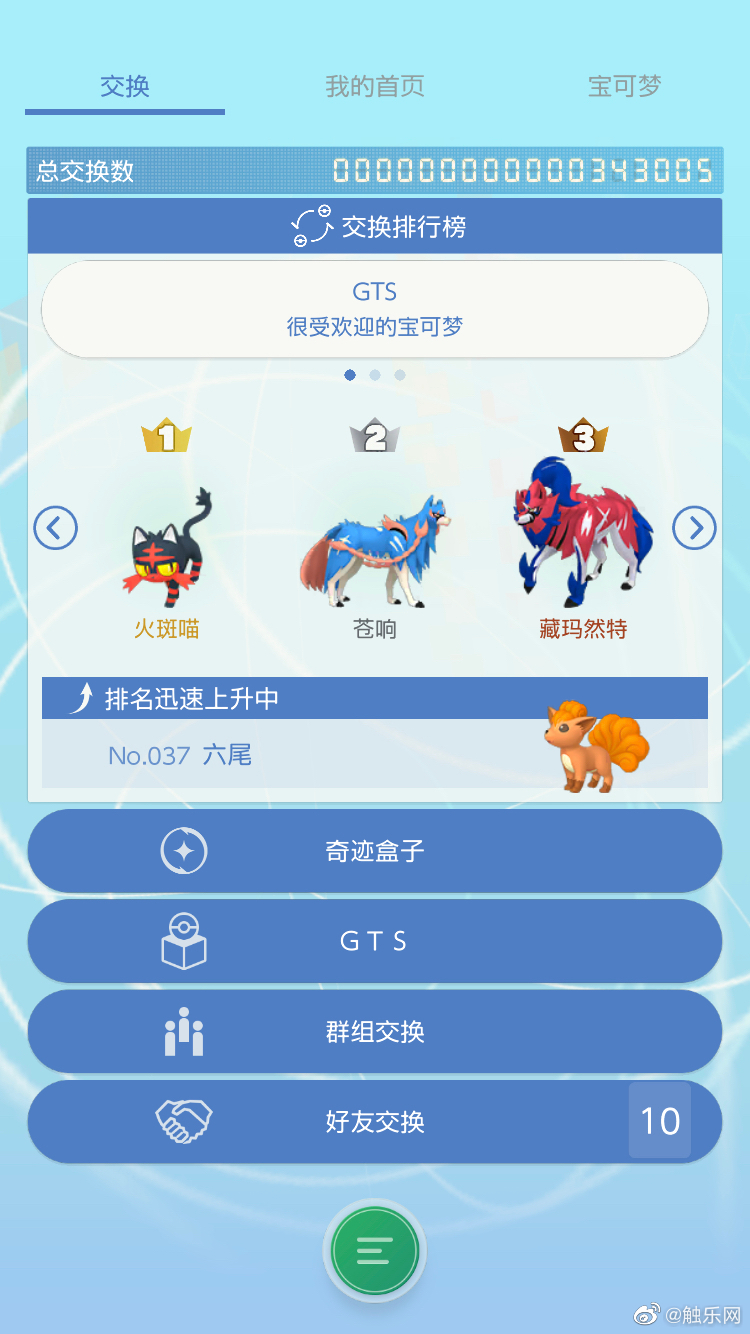750x1334 pixels.
Task: Click the group trade (群组交换) people icon
Action: click(184, 1031)
